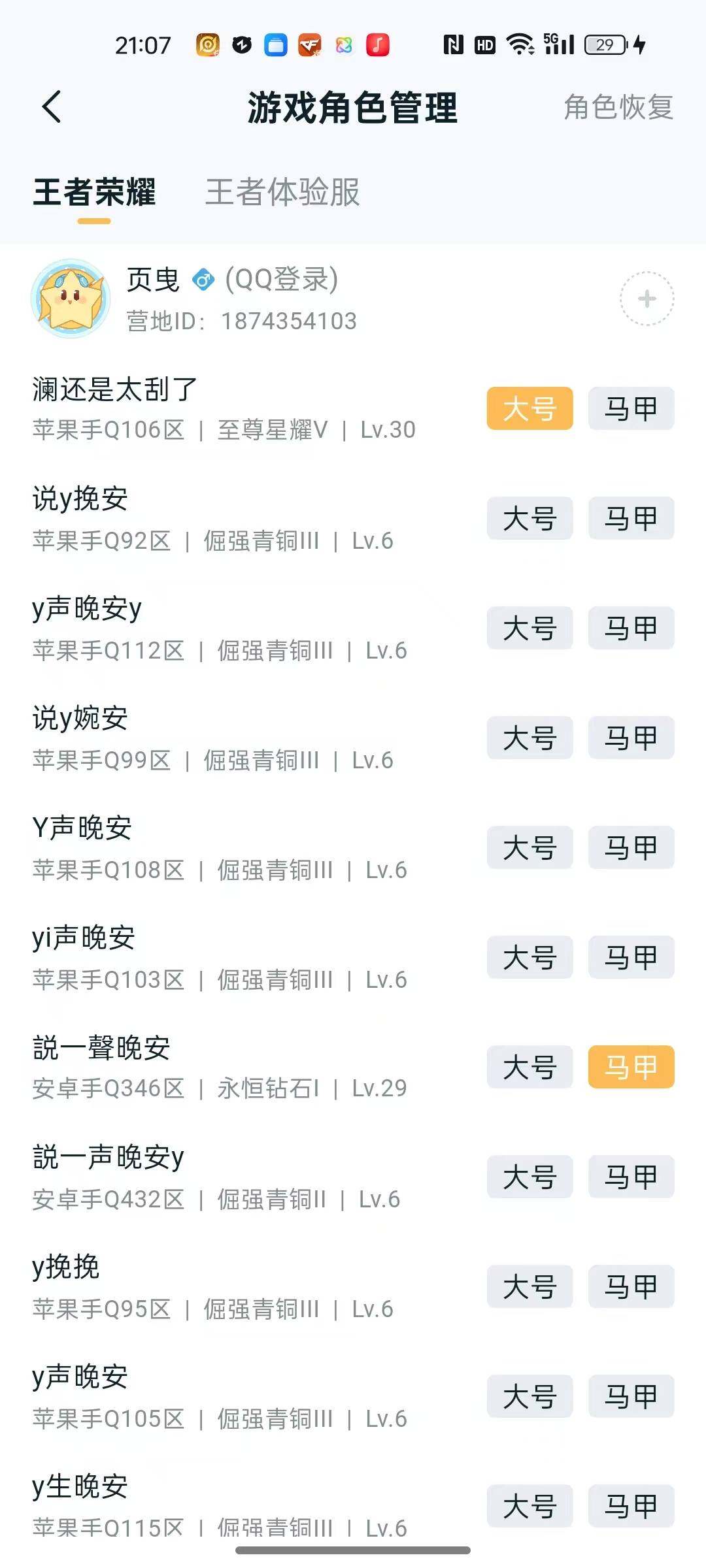Viewport: 706px width, 1568px height.
Task: Tap the dashed plus to add another account
Action: 646,299
